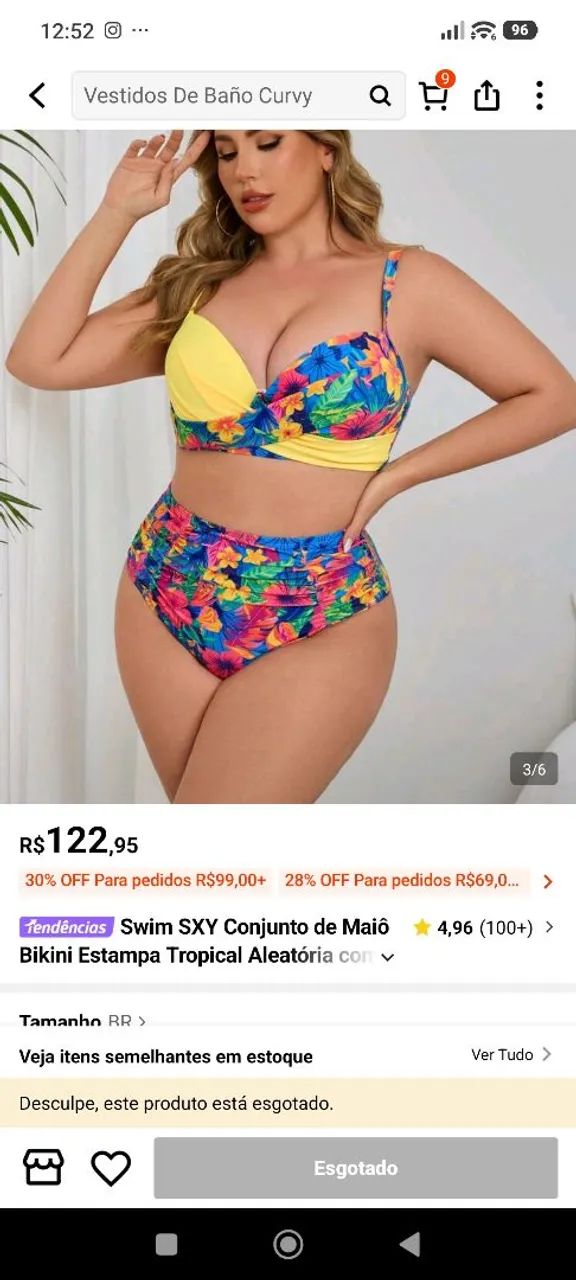
Task: Open the product photo gallery
Action: click(x=288, y=467)
